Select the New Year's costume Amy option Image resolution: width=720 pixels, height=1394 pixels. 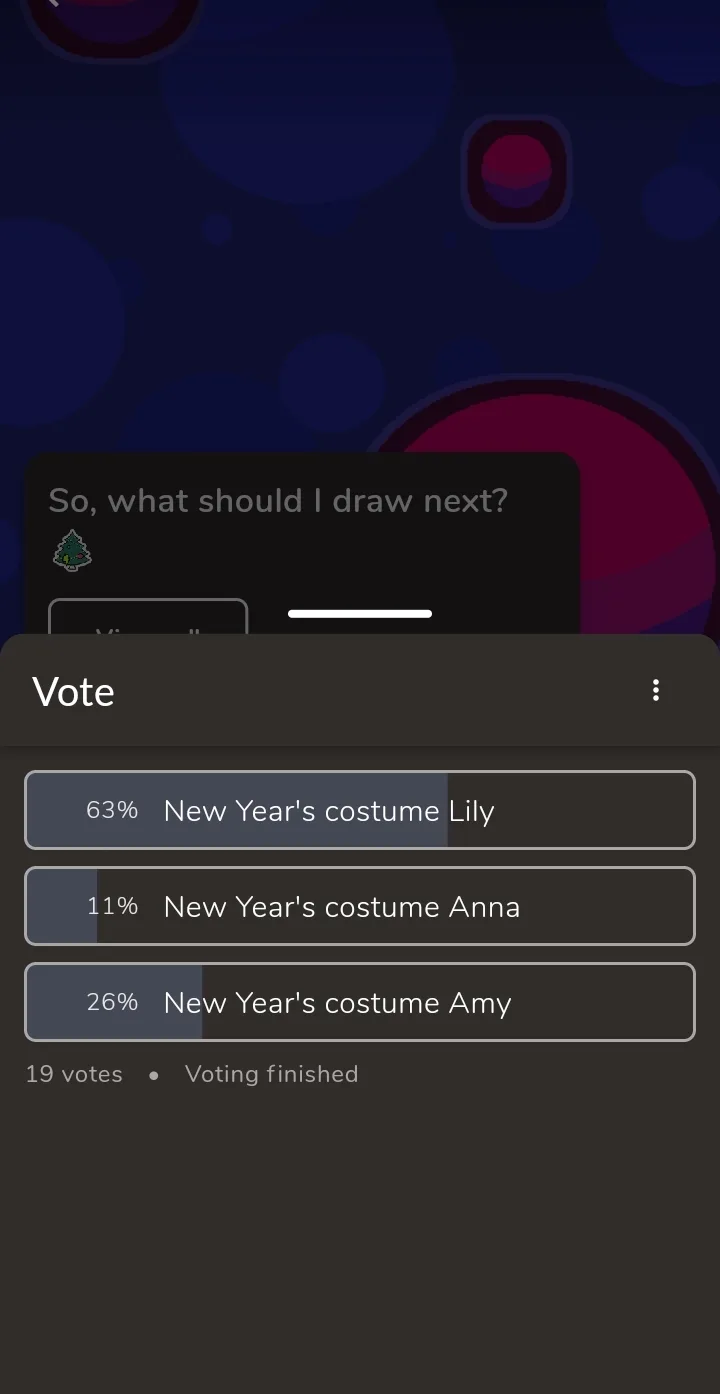pyautogui.click(x=359, y=1002)
